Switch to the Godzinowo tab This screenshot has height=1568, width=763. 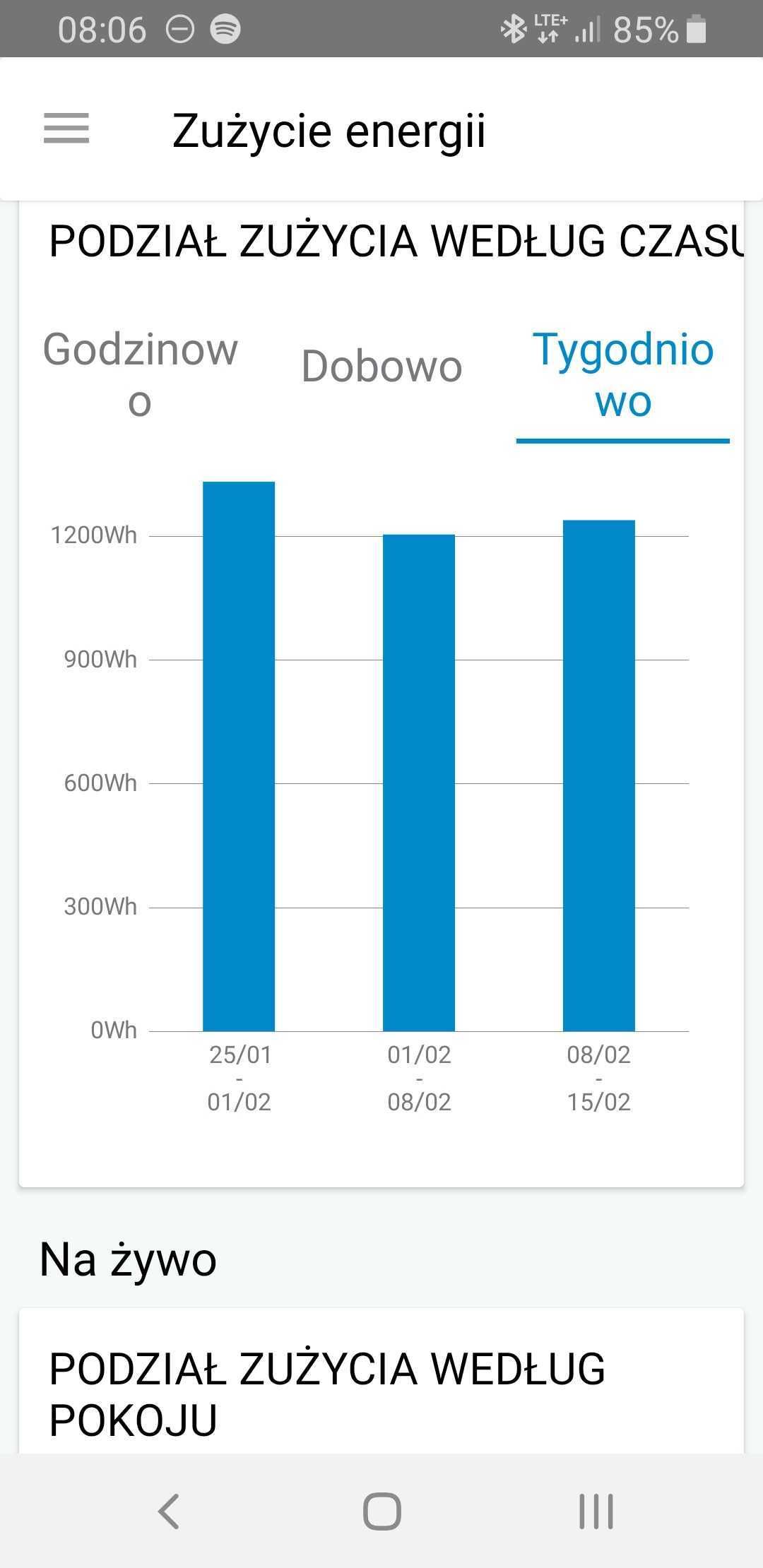[x=140, y=375]
